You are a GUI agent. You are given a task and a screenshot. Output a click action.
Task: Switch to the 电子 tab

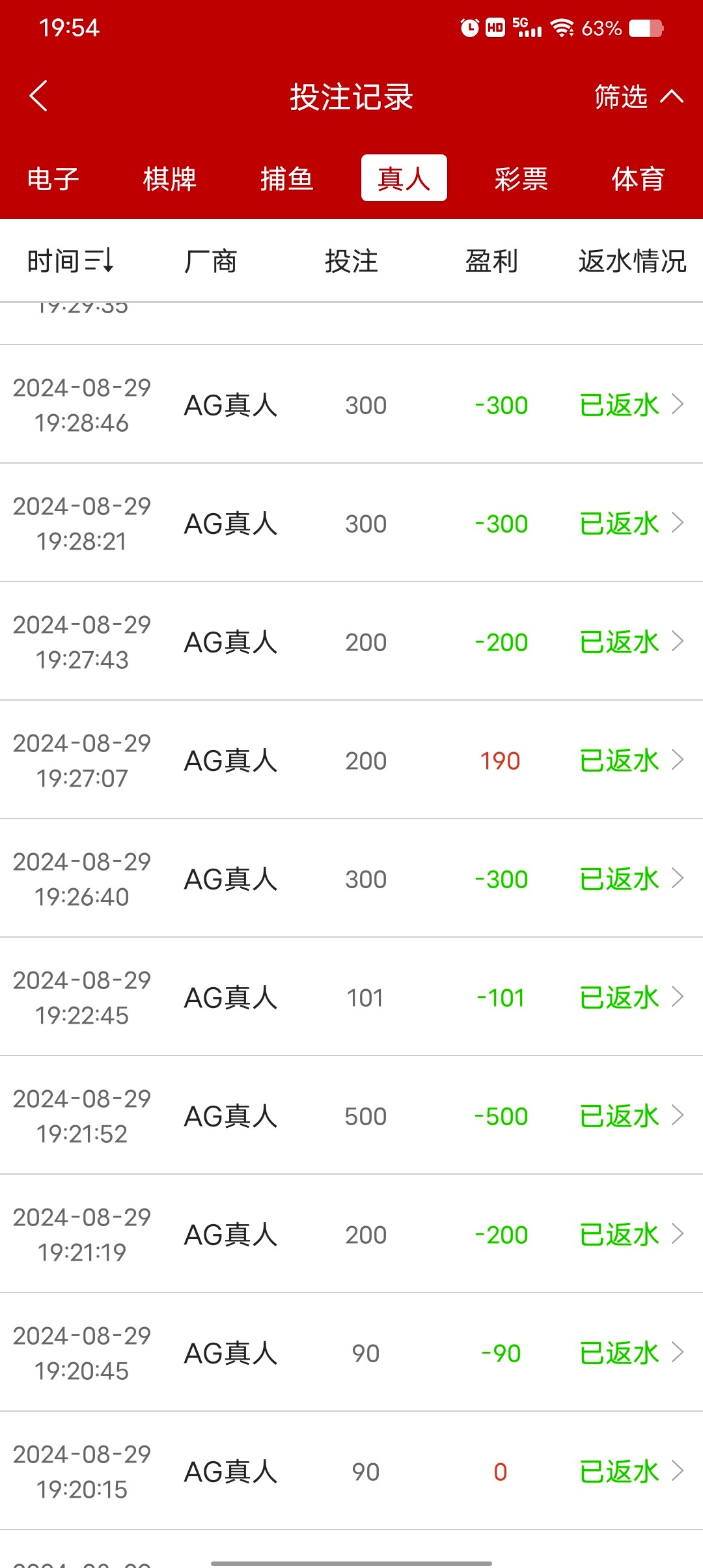[x=53, y=178]
